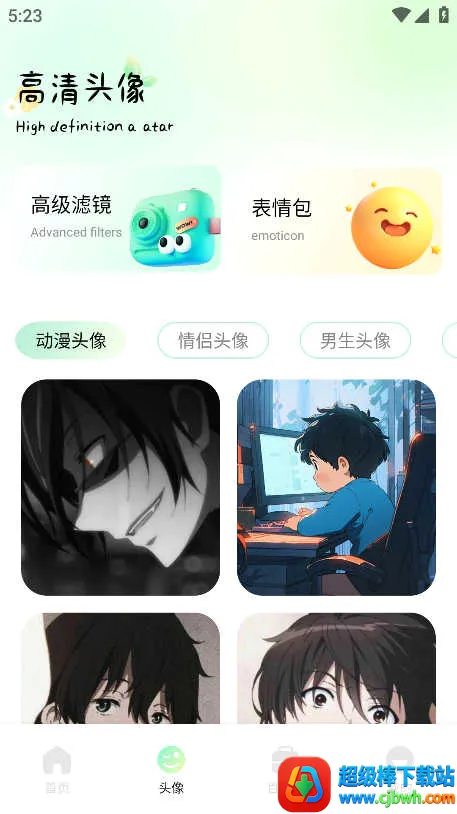The image size is (457, 814).
Task: View the grey-background dark-haired boy avatar
Action: point(120,668)
